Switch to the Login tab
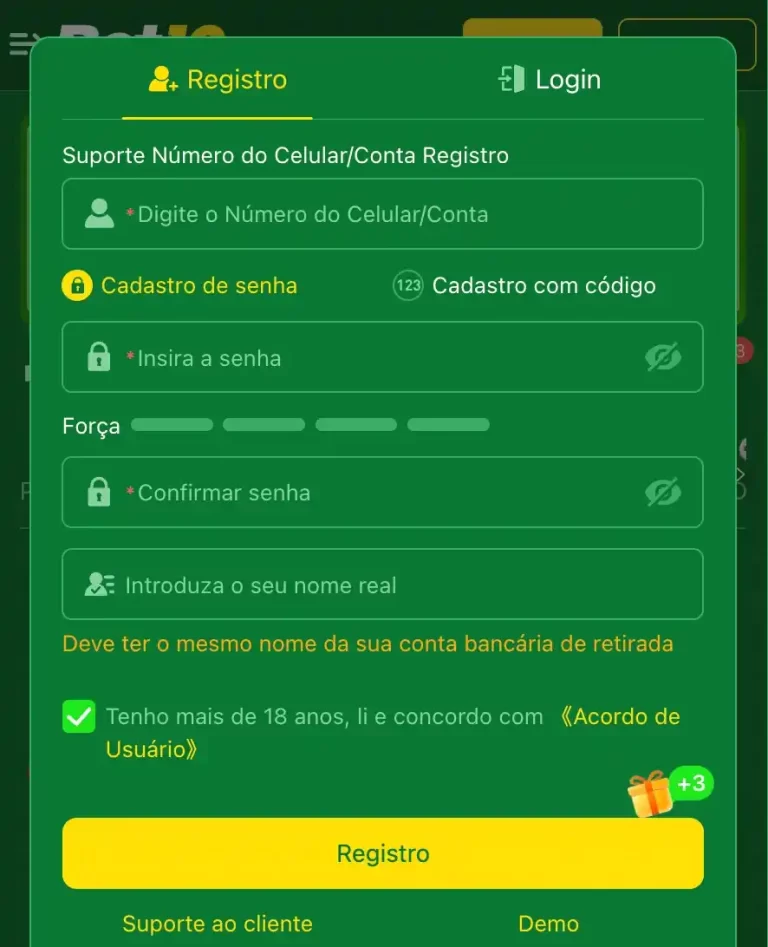 click(x=548, y=79)
